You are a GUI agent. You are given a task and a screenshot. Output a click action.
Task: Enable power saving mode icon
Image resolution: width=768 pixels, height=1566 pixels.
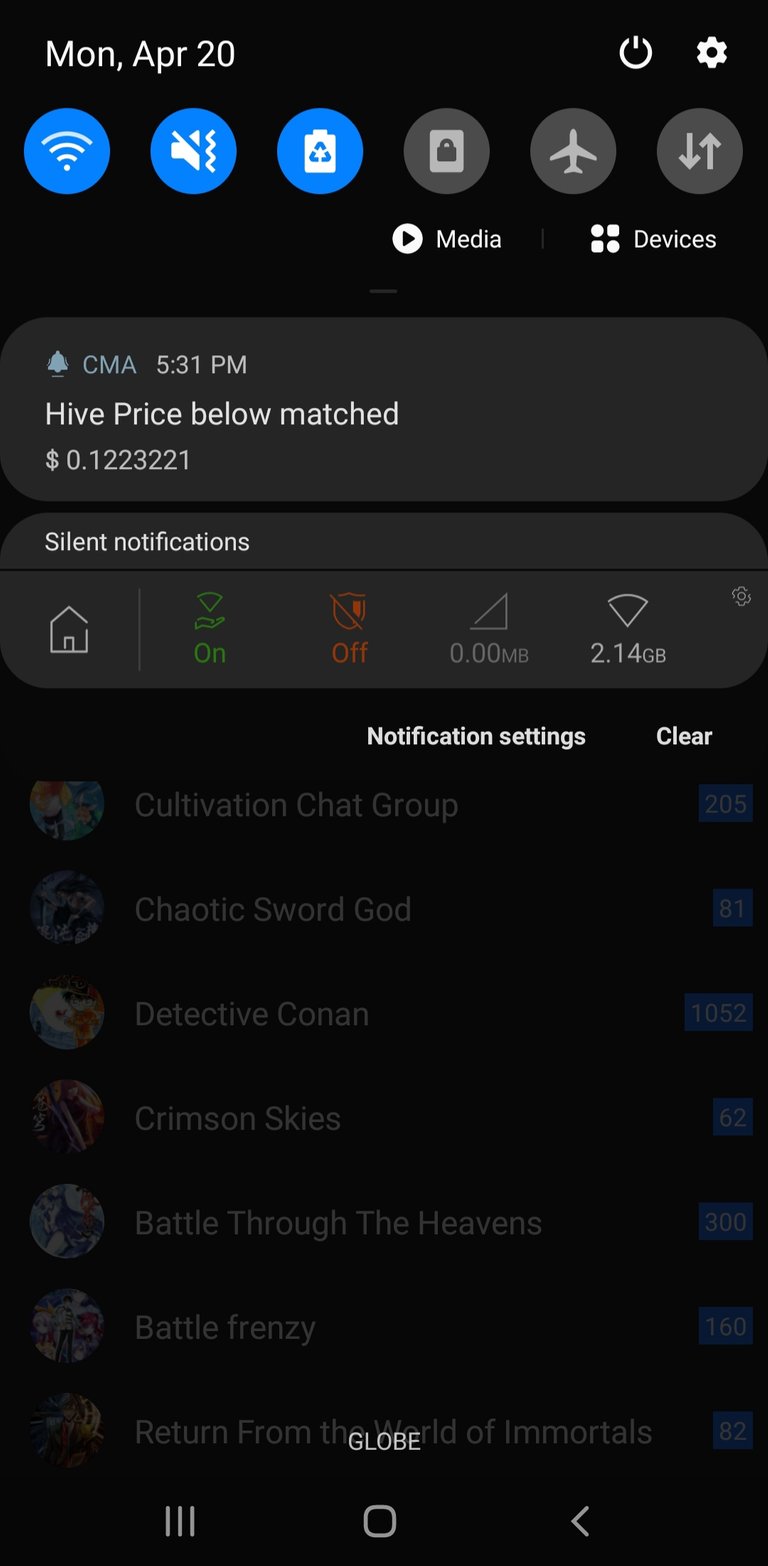click(320, 150)
